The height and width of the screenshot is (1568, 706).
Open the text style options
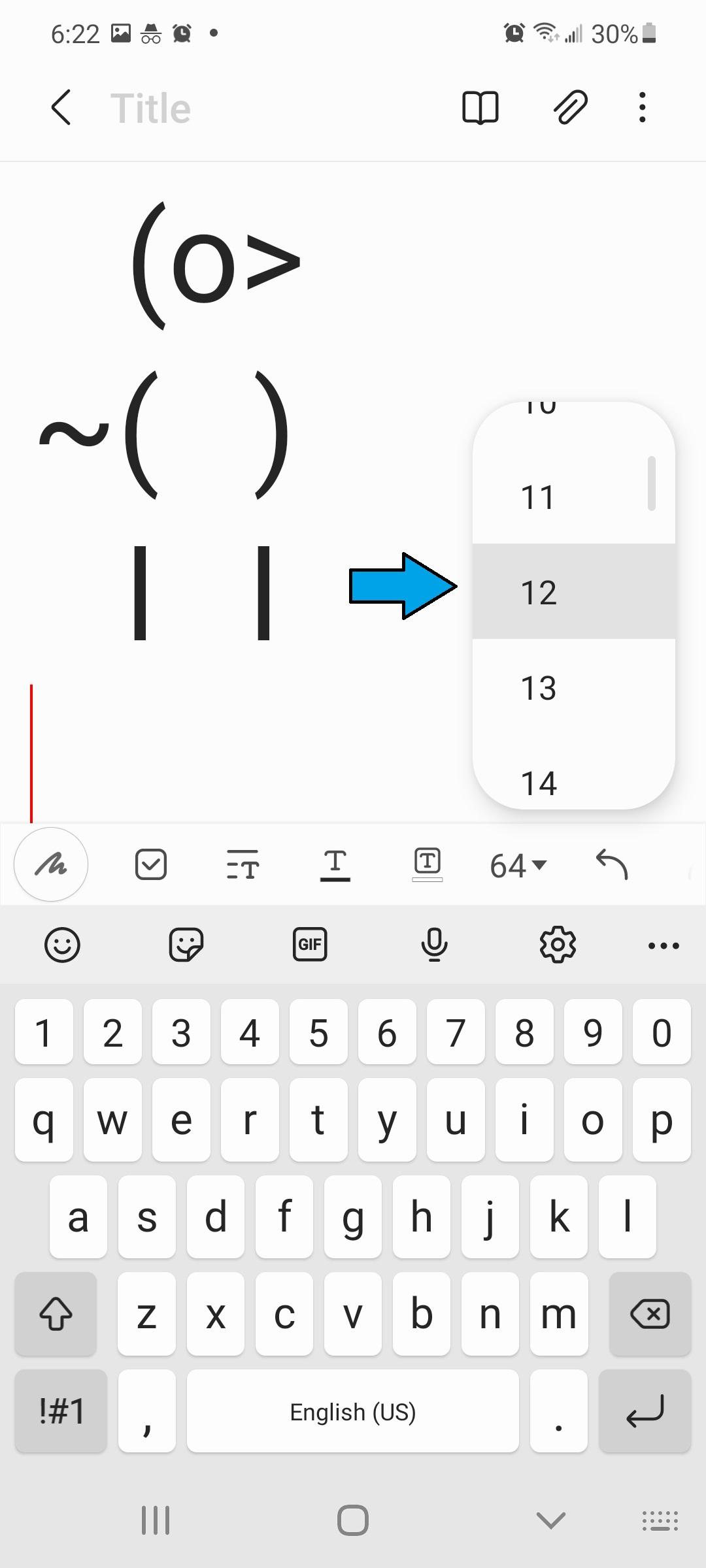243,864
